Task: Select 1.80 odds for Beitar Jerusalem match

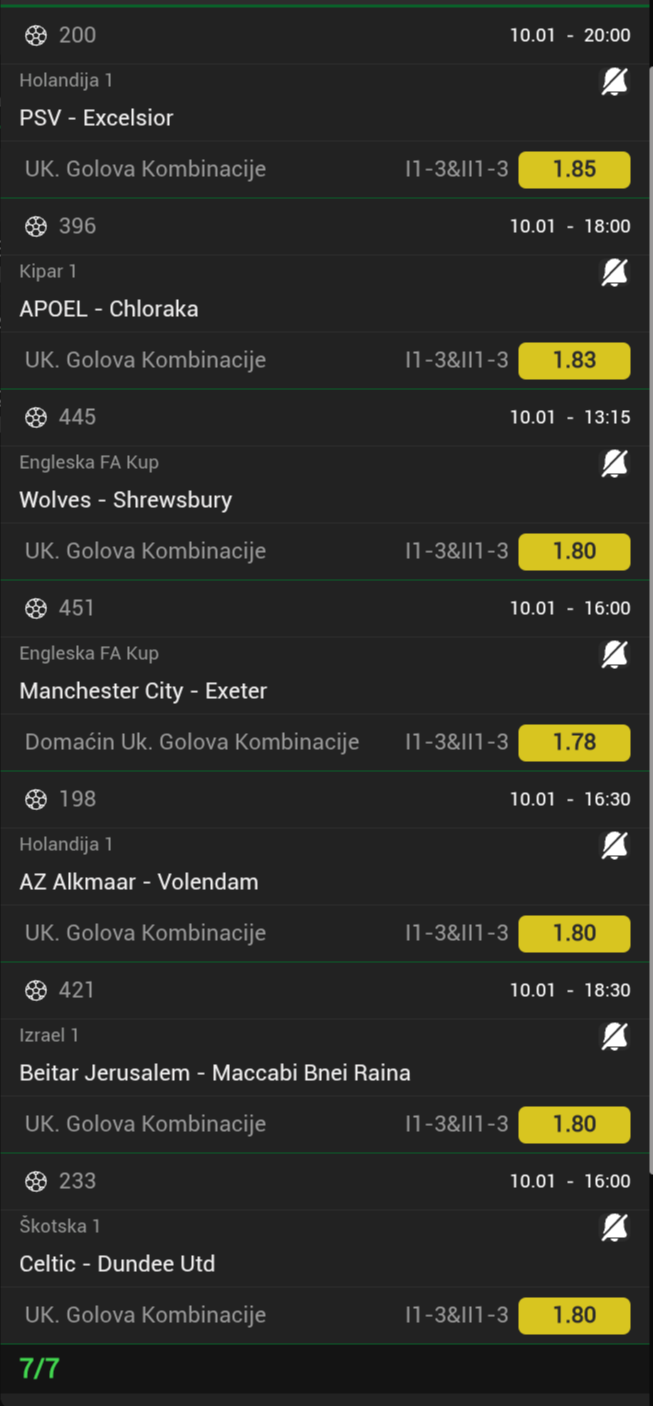Action: coord(574,1125)
